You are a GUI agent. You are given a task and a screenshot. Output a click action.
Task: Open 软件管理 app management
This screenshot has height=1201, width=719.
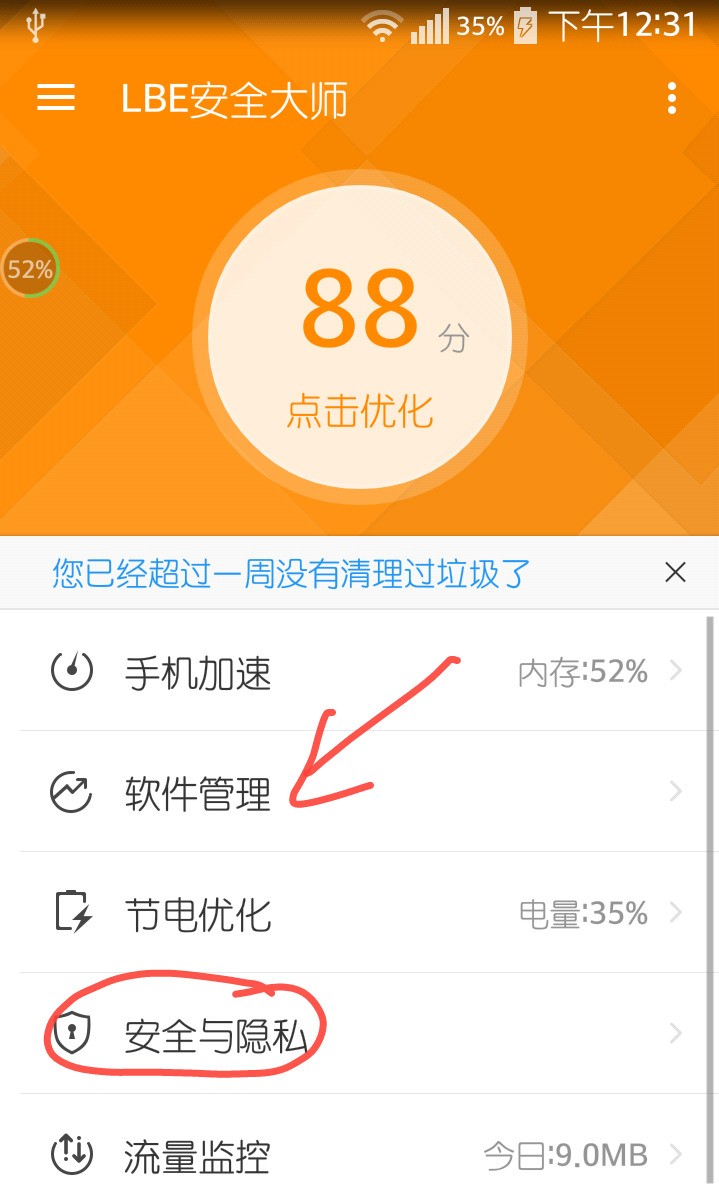360,792
